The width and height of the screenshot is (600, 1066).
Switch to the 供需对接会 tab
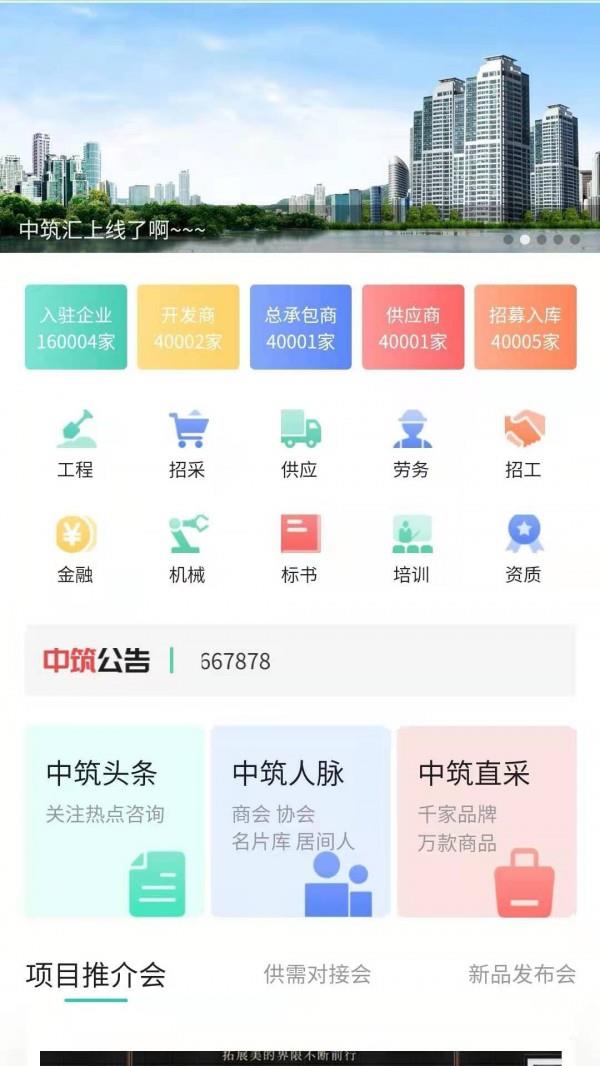click(x=317, y=974)
